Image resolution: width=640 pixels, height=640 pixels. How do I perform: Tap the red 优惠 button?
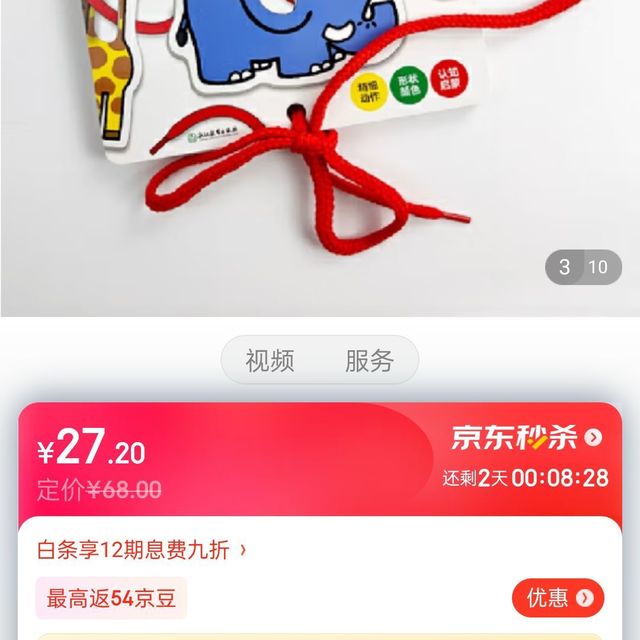558,598
